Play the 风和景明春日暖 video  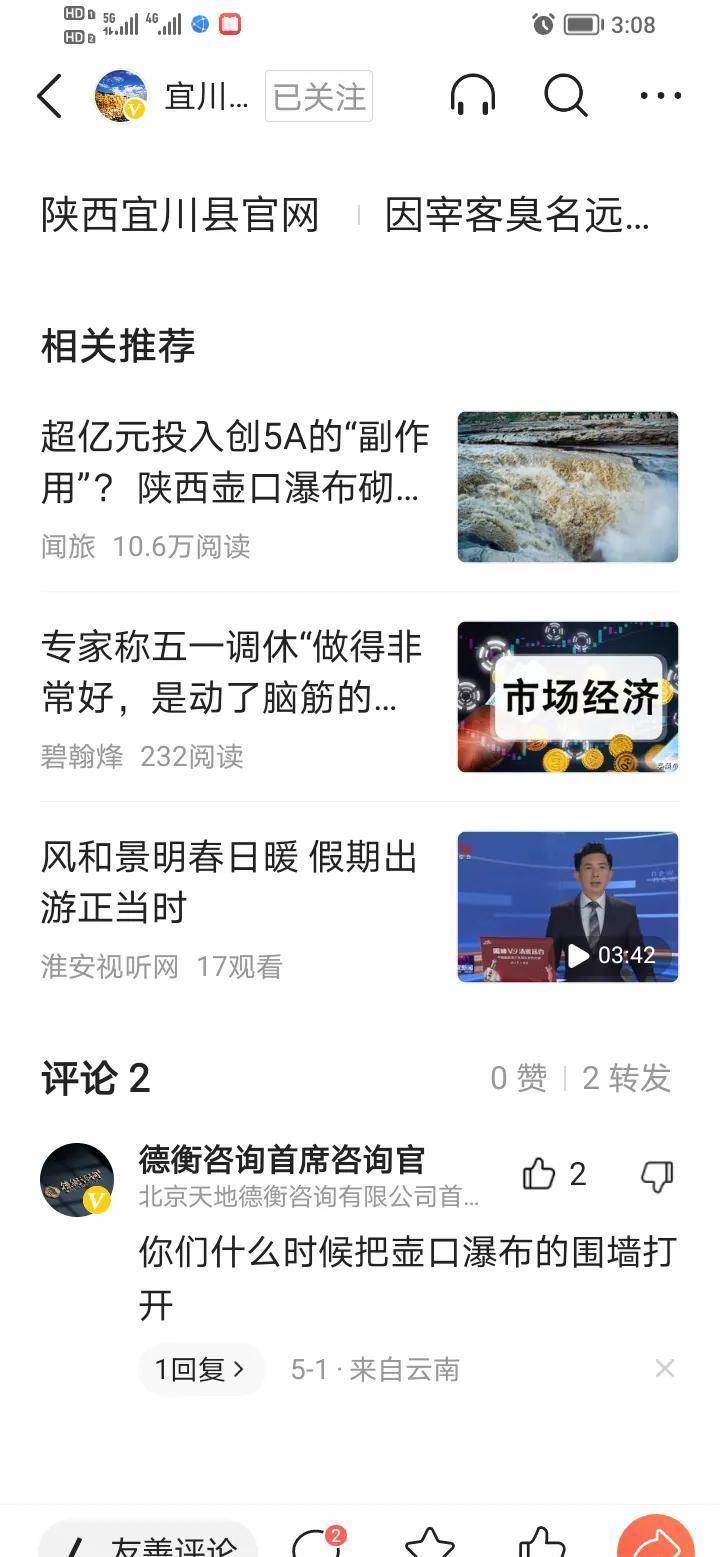coord(567,907)
